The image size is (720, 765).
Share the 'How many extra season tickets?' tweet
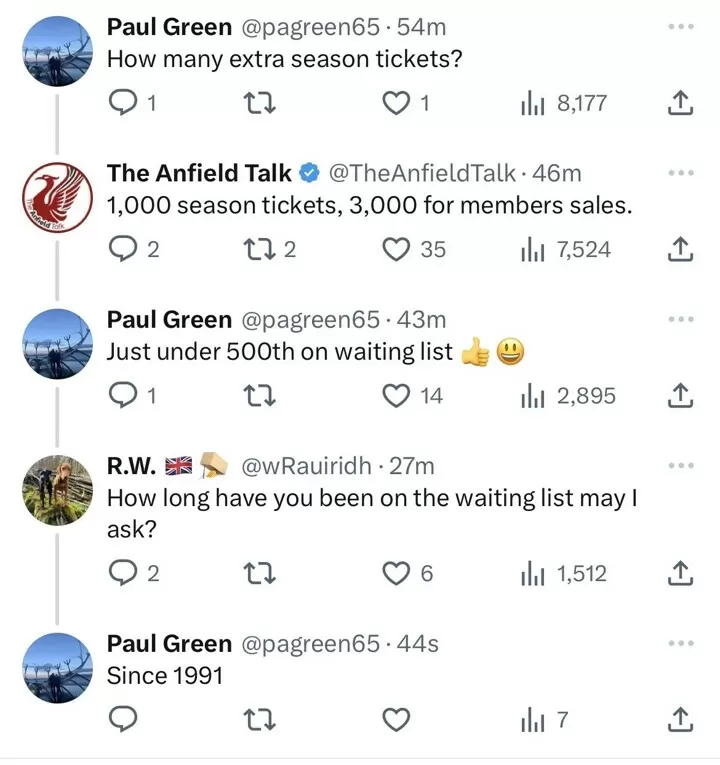click(x=680, y=102)
